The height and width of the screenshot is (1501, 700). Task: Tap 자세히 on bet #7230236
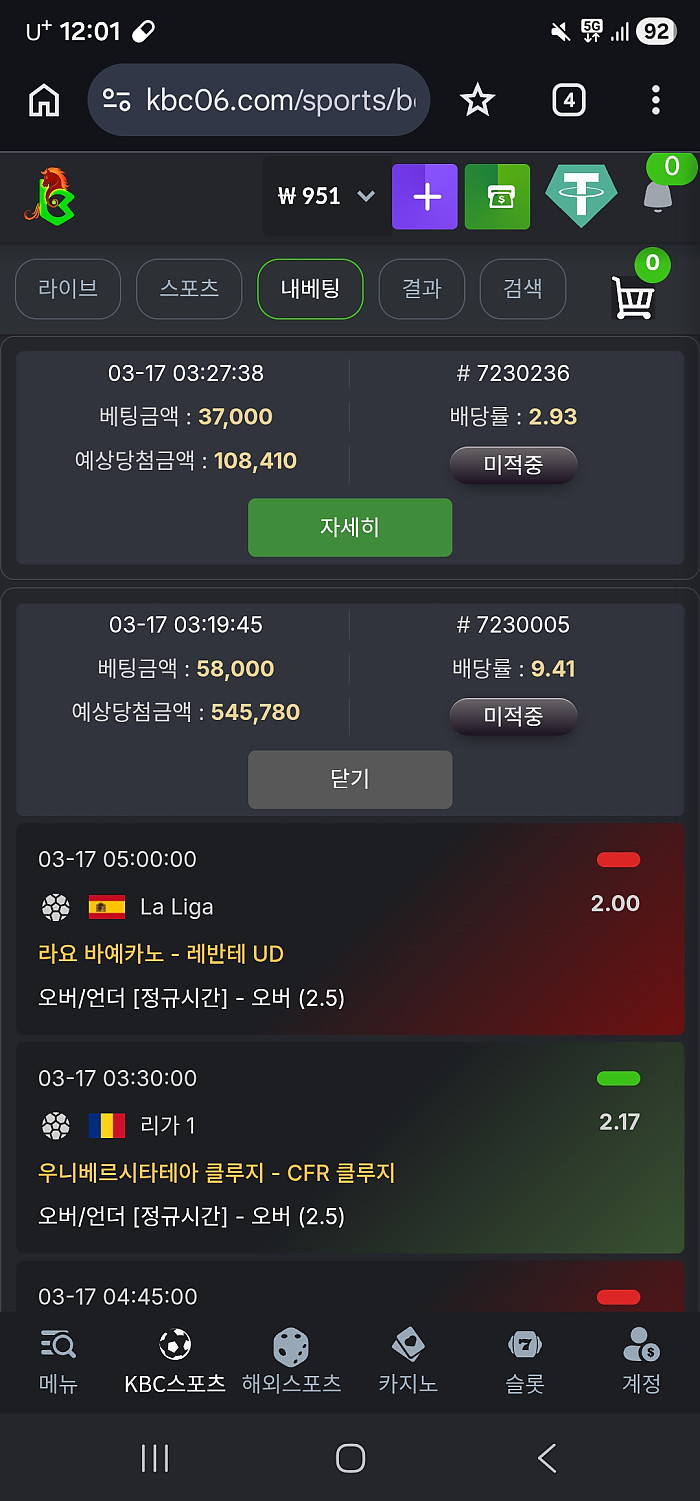pos(350,527)
